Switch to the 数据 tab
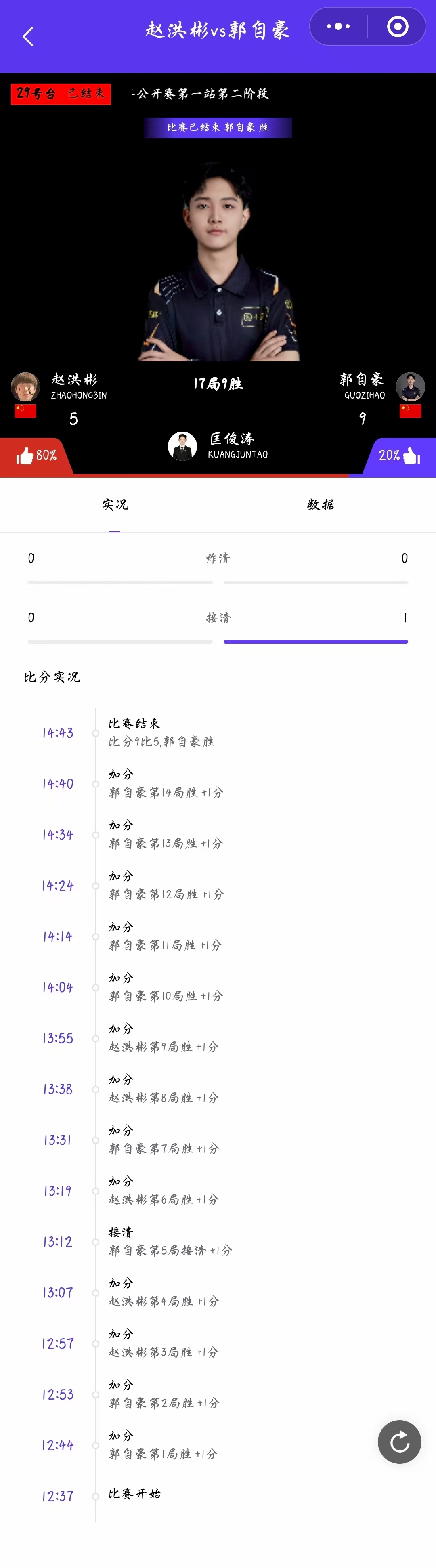Viewport: 436px width, 1568px height. pos(321,505)
